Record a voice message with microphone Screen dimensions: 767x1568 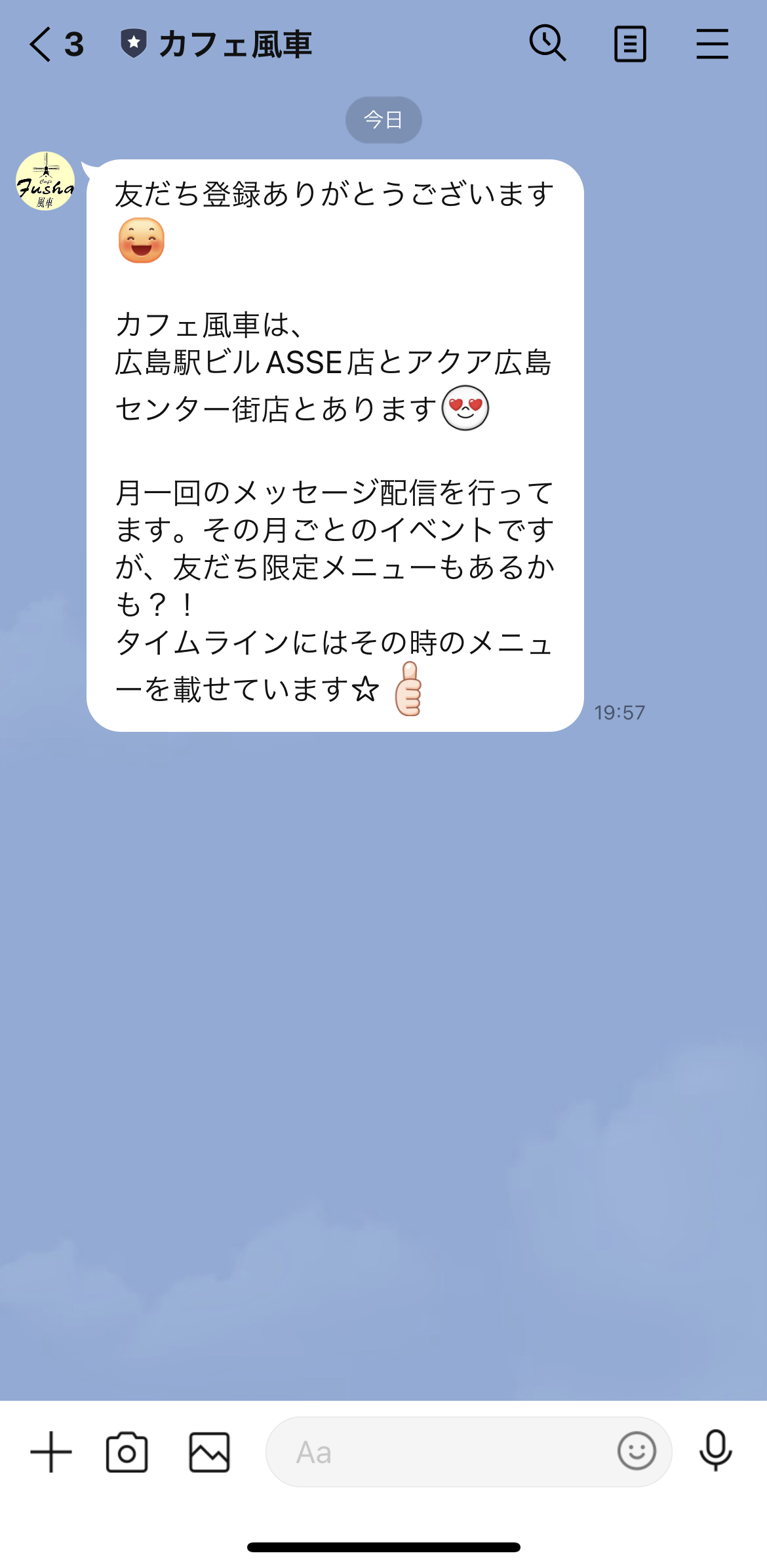[715, 1451]
